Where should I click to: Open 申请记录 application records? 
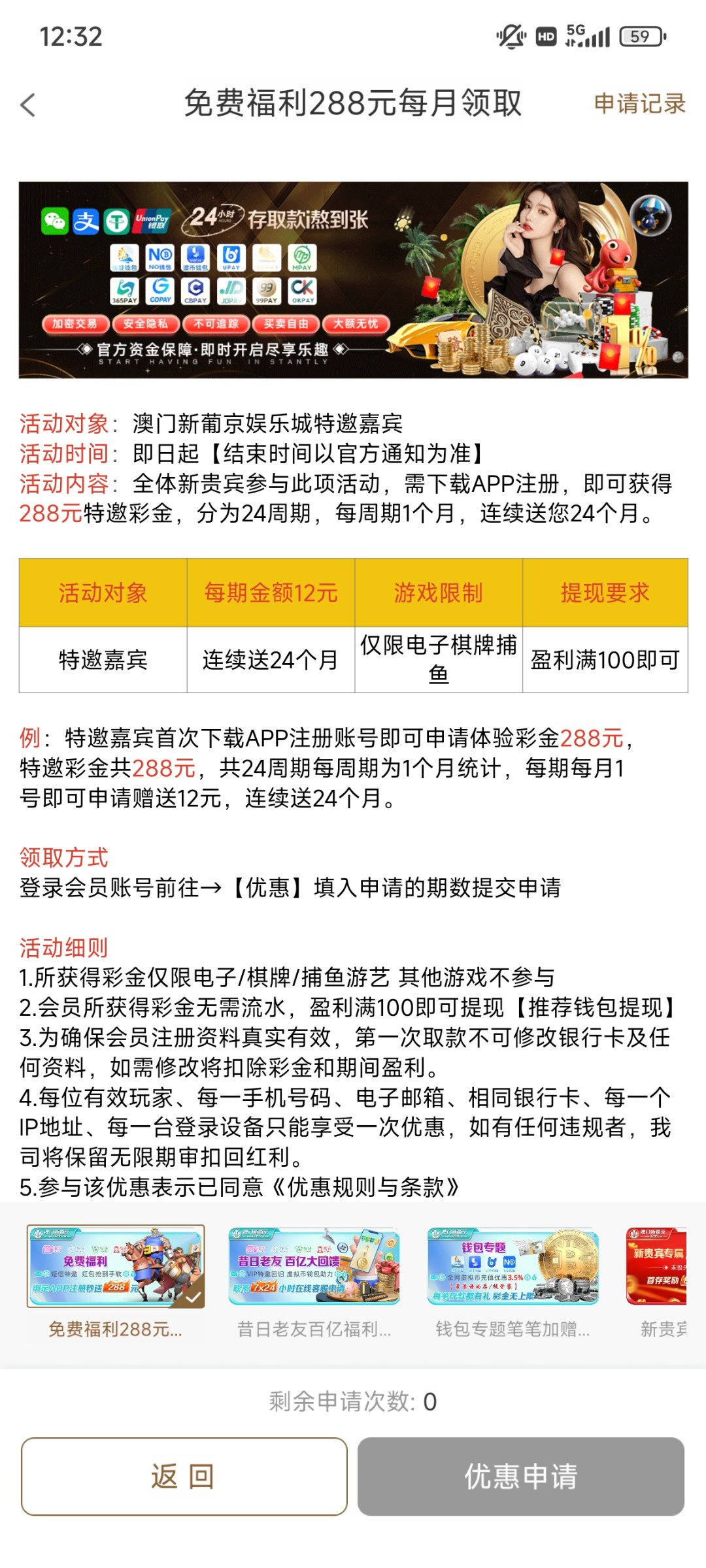coord(639,104)
